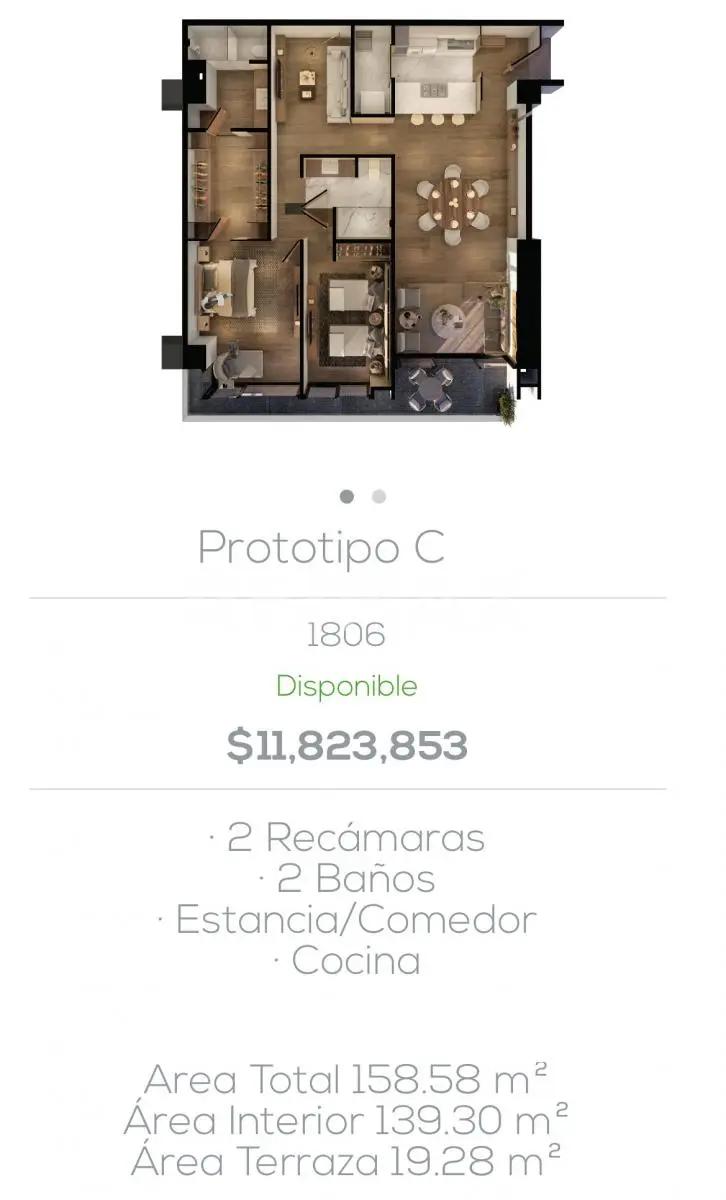This screenshot has width=726, height=1200.
Task: Select the second carousel dot indicator
Action: point(379,494)
